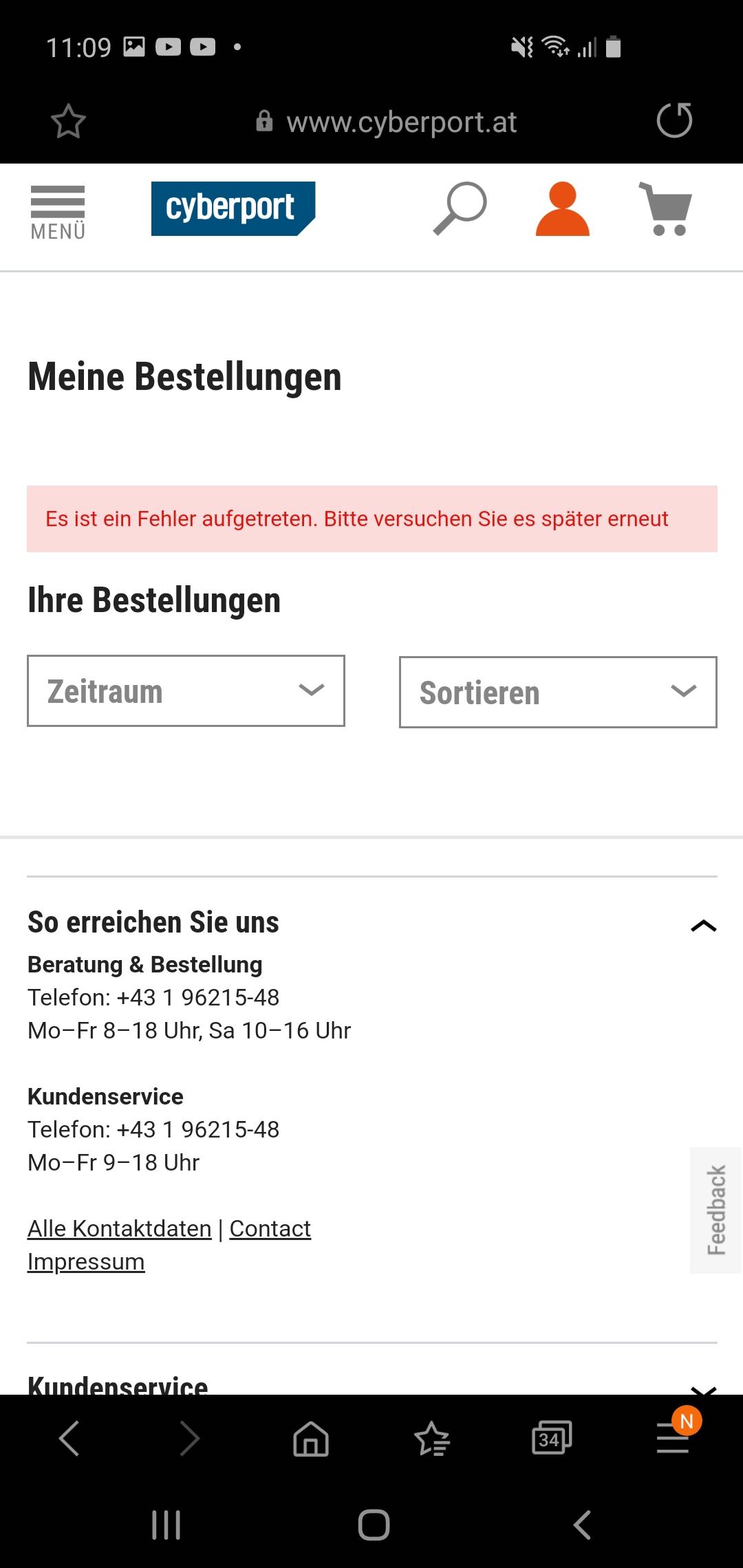Go back in the browser toolbar
Screen dimensions: 743x1568
click(69, 1438)
